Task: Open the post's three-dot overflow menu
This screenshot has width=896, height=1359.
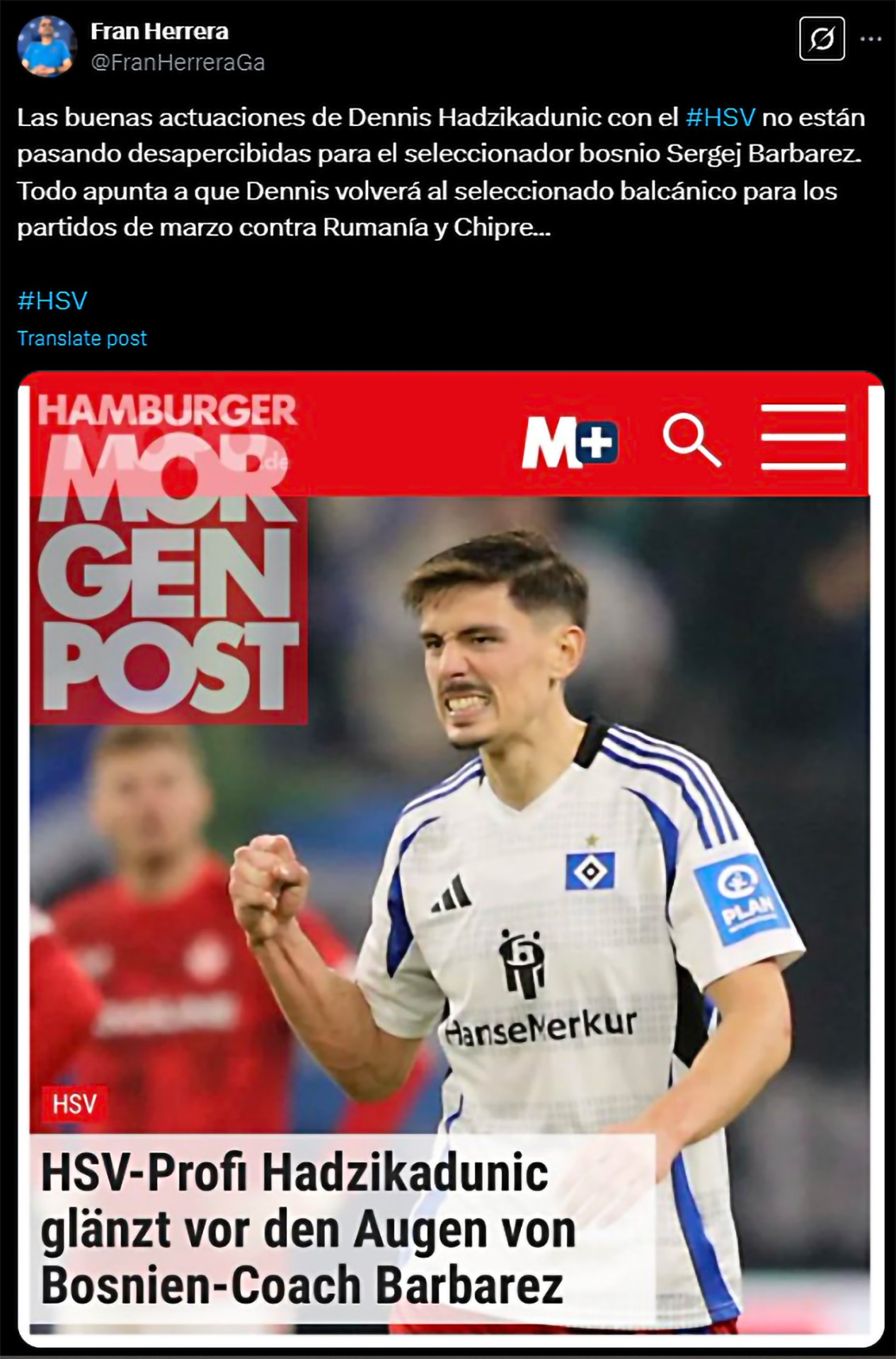Action: (871, 39)
